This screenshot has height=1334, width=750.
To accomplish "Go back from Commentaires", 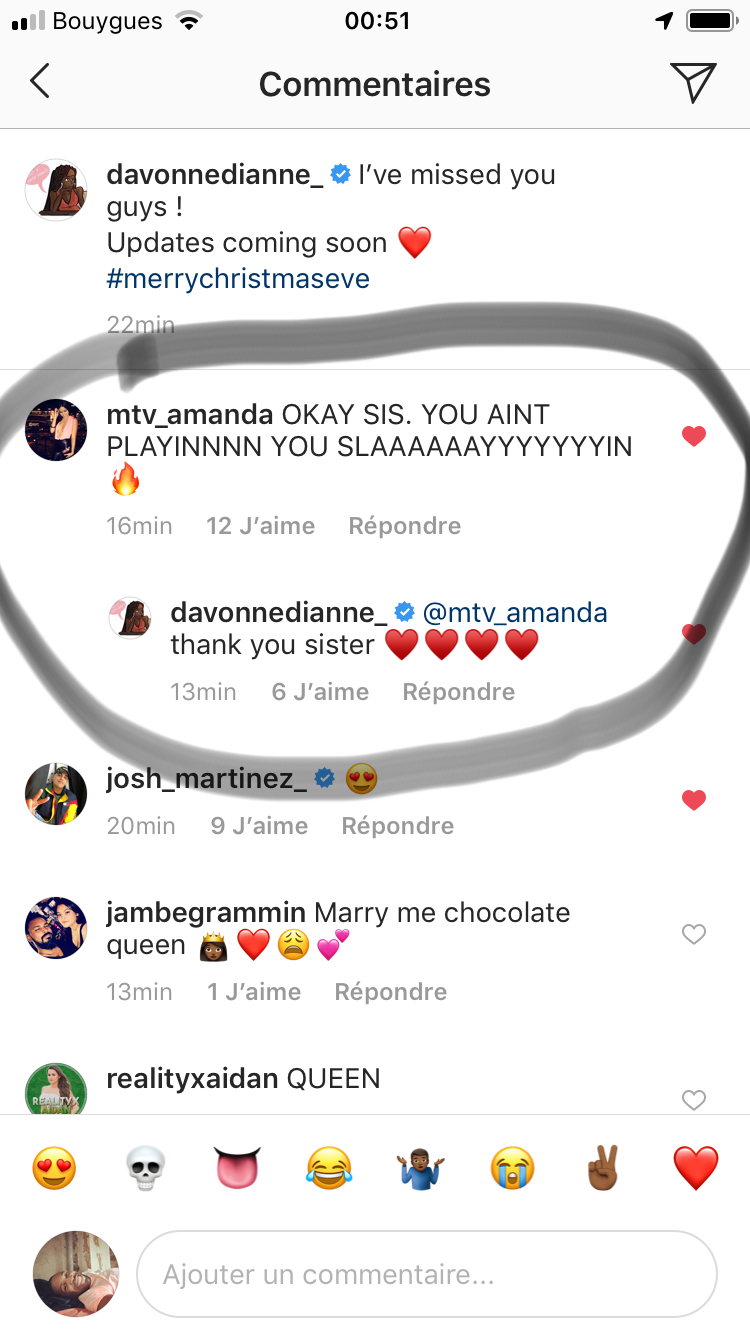I will coord(40,82).
